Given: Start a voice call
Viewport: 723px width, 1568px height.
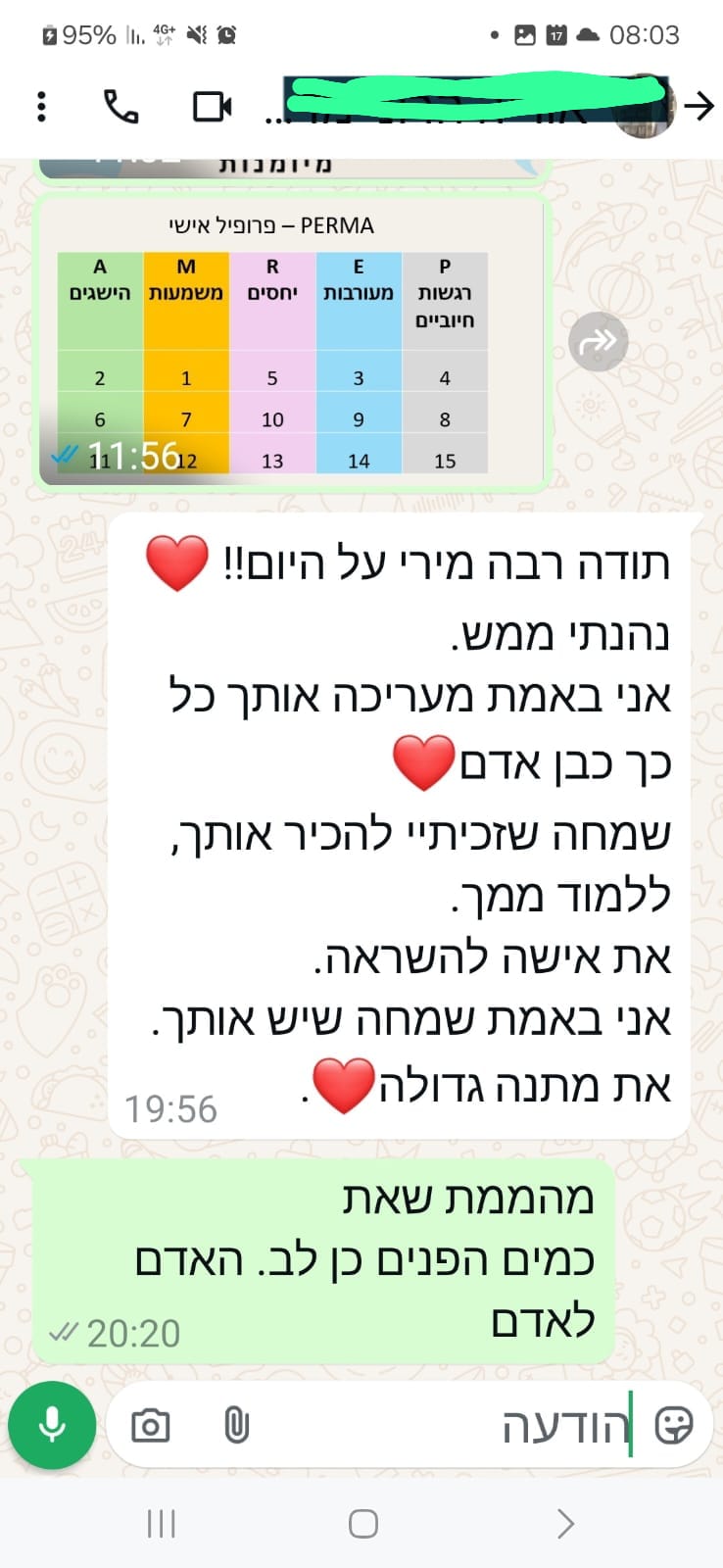Looking at the screenshot, I should coord(121,106).
